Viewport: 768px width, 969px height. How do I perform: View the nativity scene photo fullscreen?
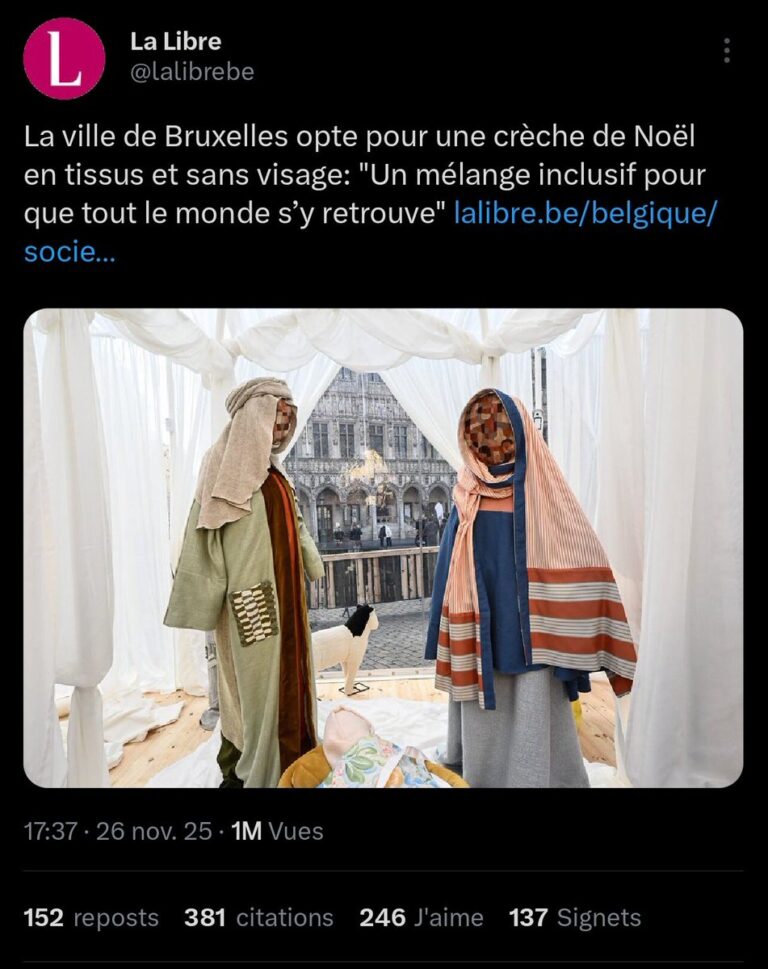(x=383, y=547)
